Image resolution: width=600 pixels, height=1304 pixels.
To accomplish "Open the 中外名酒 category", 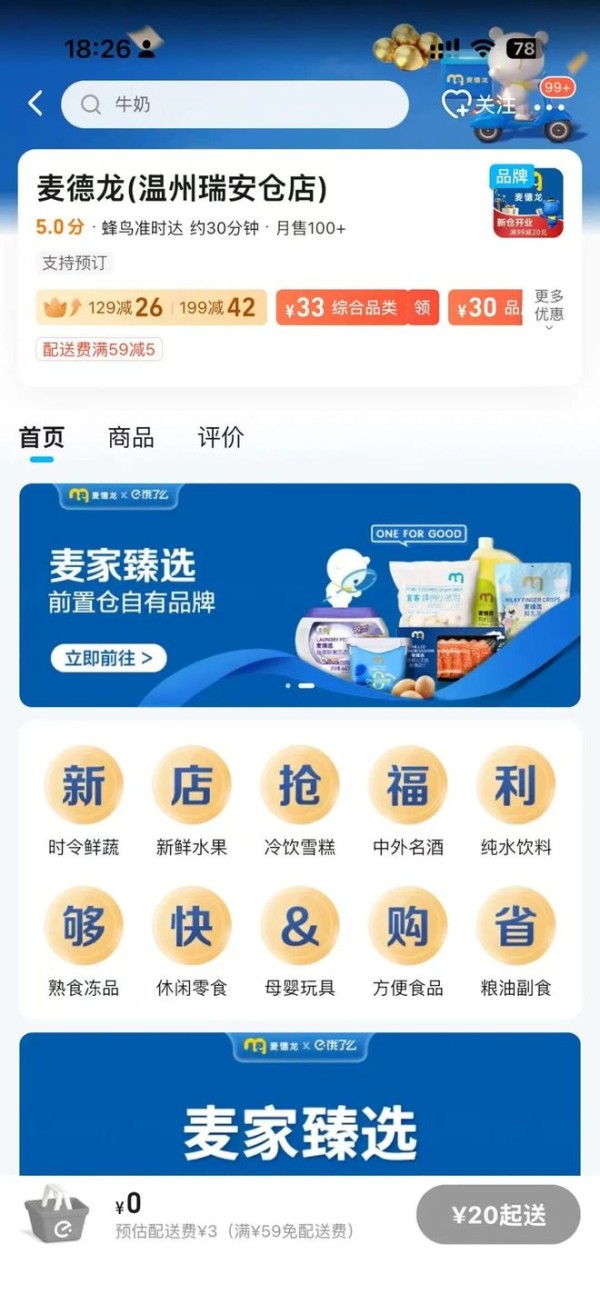I will [x=408, y=800].
